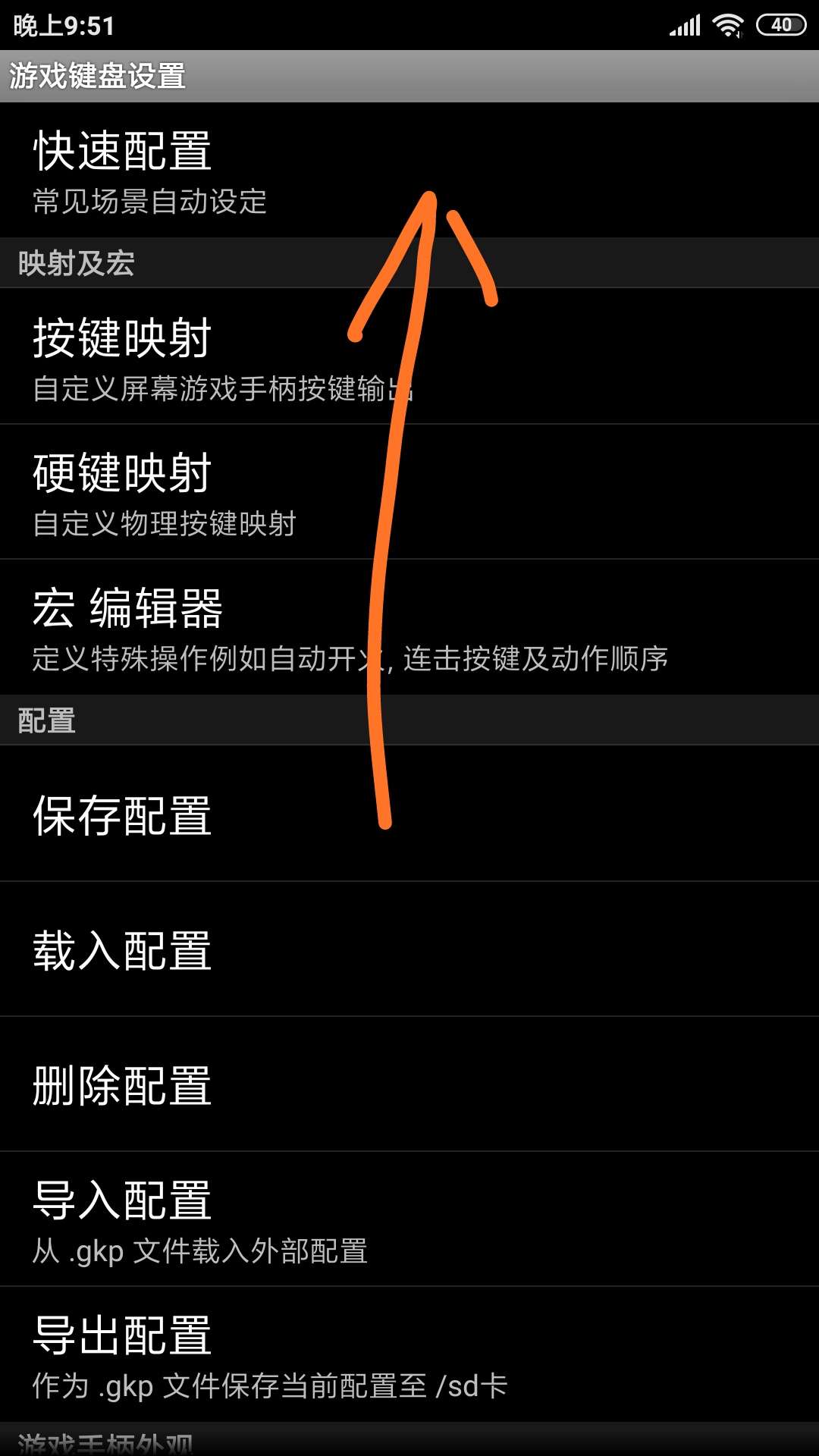The height and width of the screenshot is (1456, 819).
Task: Tap the Wi-Fi icon in the status bar
Action: point(724,24)
